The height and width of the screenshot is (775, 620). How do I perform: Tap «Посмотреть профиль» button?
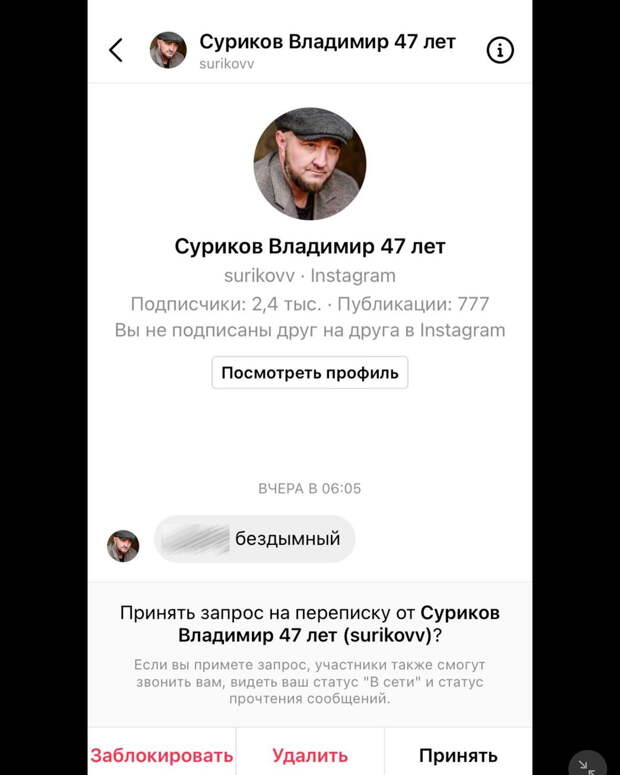coord(309,373)
